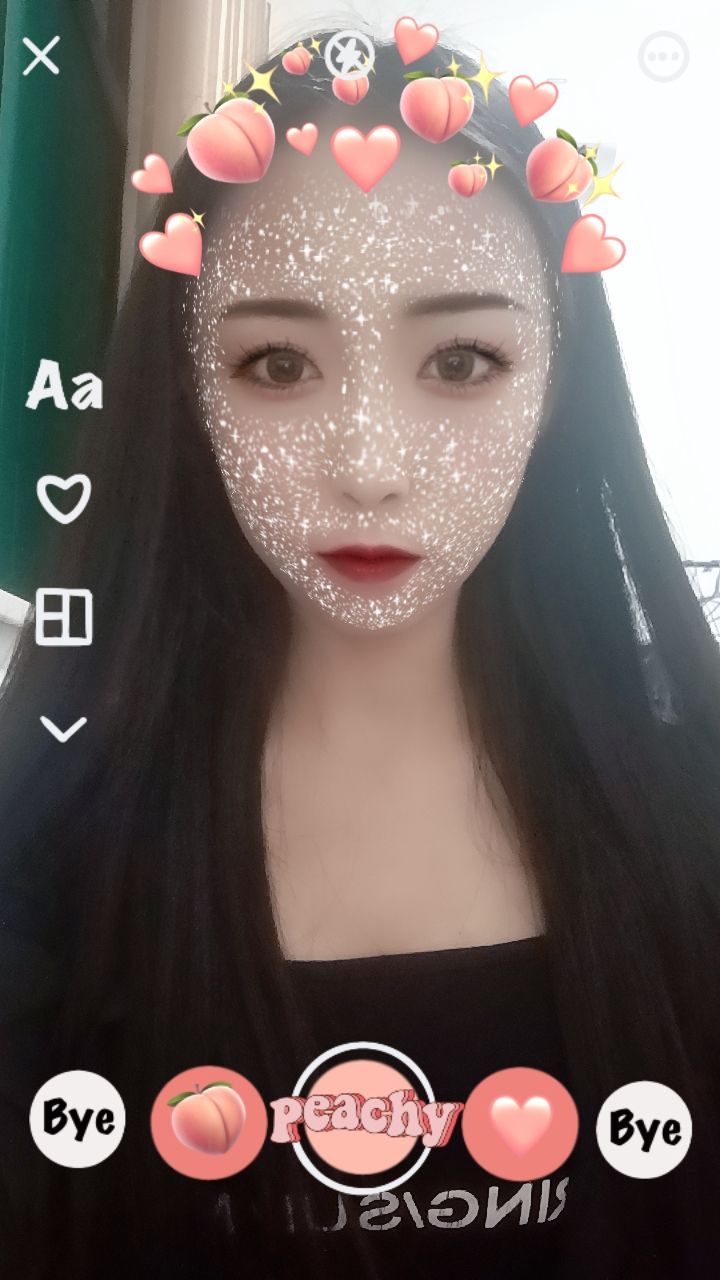
Task: Select the right Bye filter
Action: 644,1129
